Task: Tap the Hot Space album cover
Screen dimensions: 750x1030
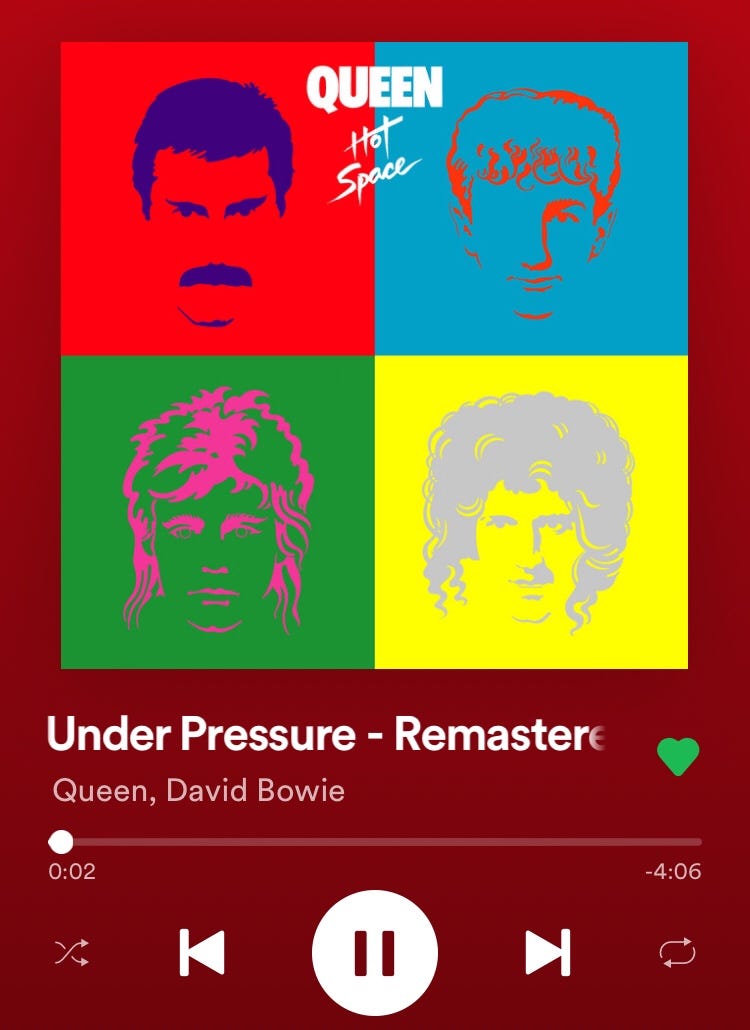Action: pyautogui.click(x=374, y=355)
